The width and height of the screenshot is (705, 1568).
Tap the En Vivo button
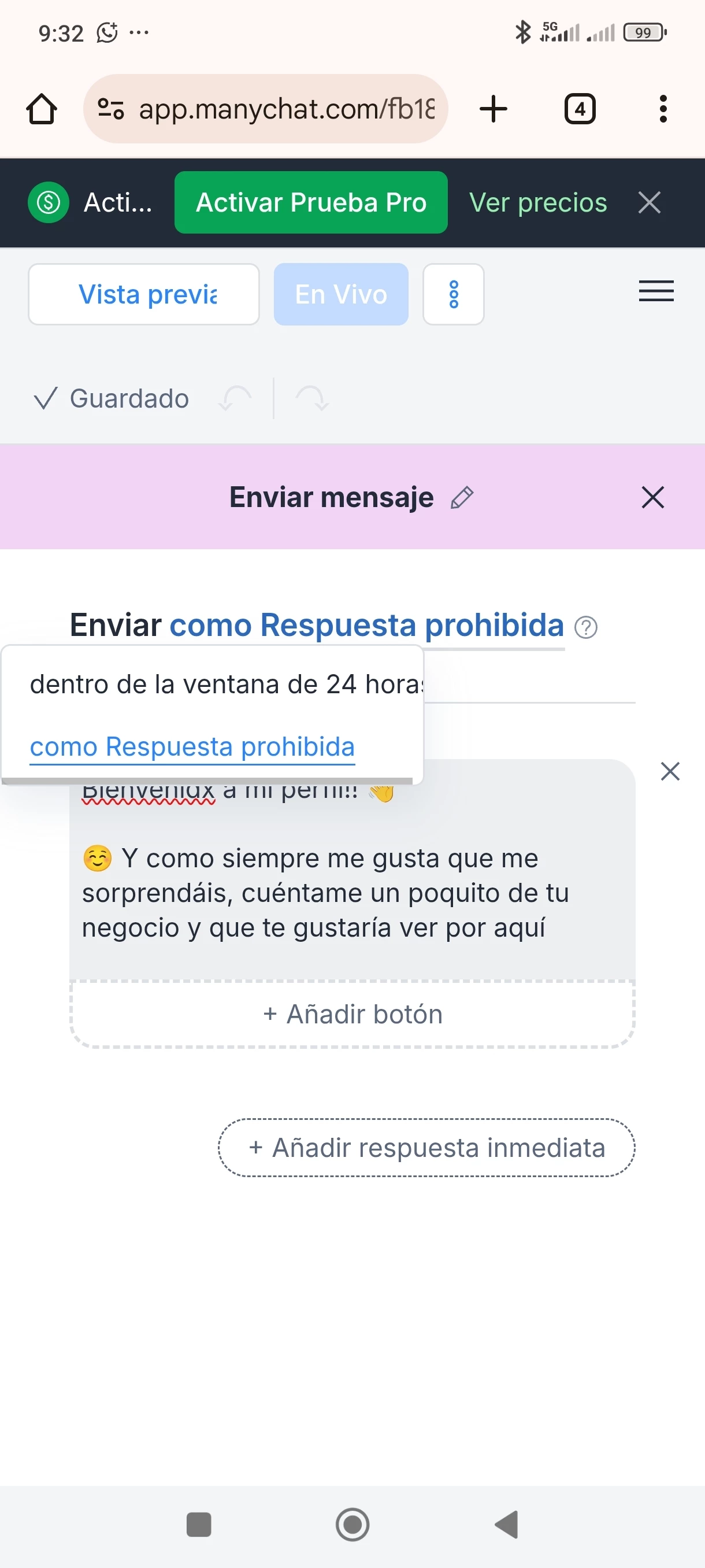tap(340, 295)
